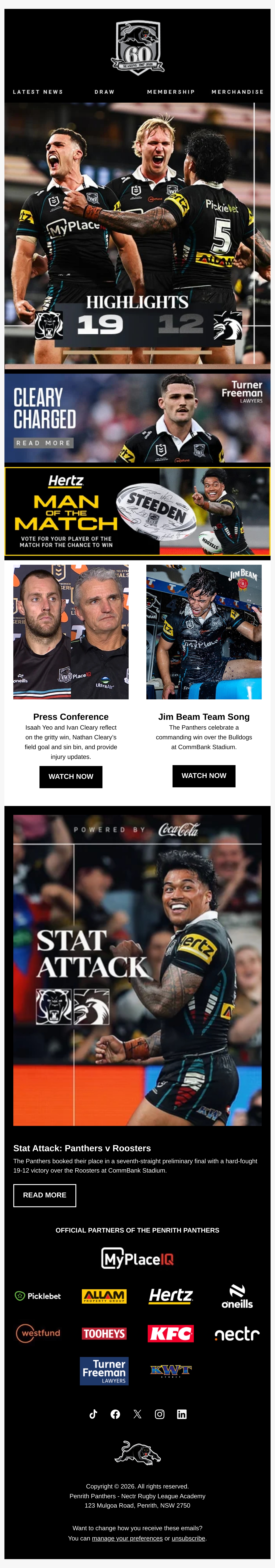Visit the Facebook page icon
The height and width of the screenshot is (1568, 275).
(115, 1414)
